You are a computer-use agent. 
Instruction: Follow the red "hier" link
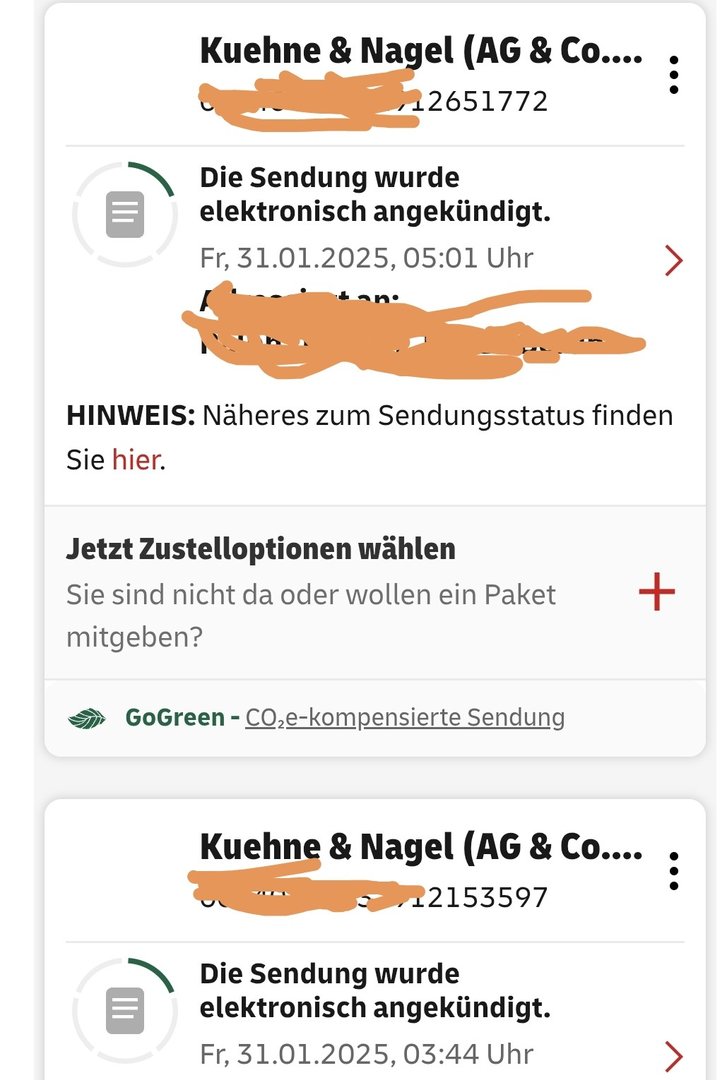[135, 461]
